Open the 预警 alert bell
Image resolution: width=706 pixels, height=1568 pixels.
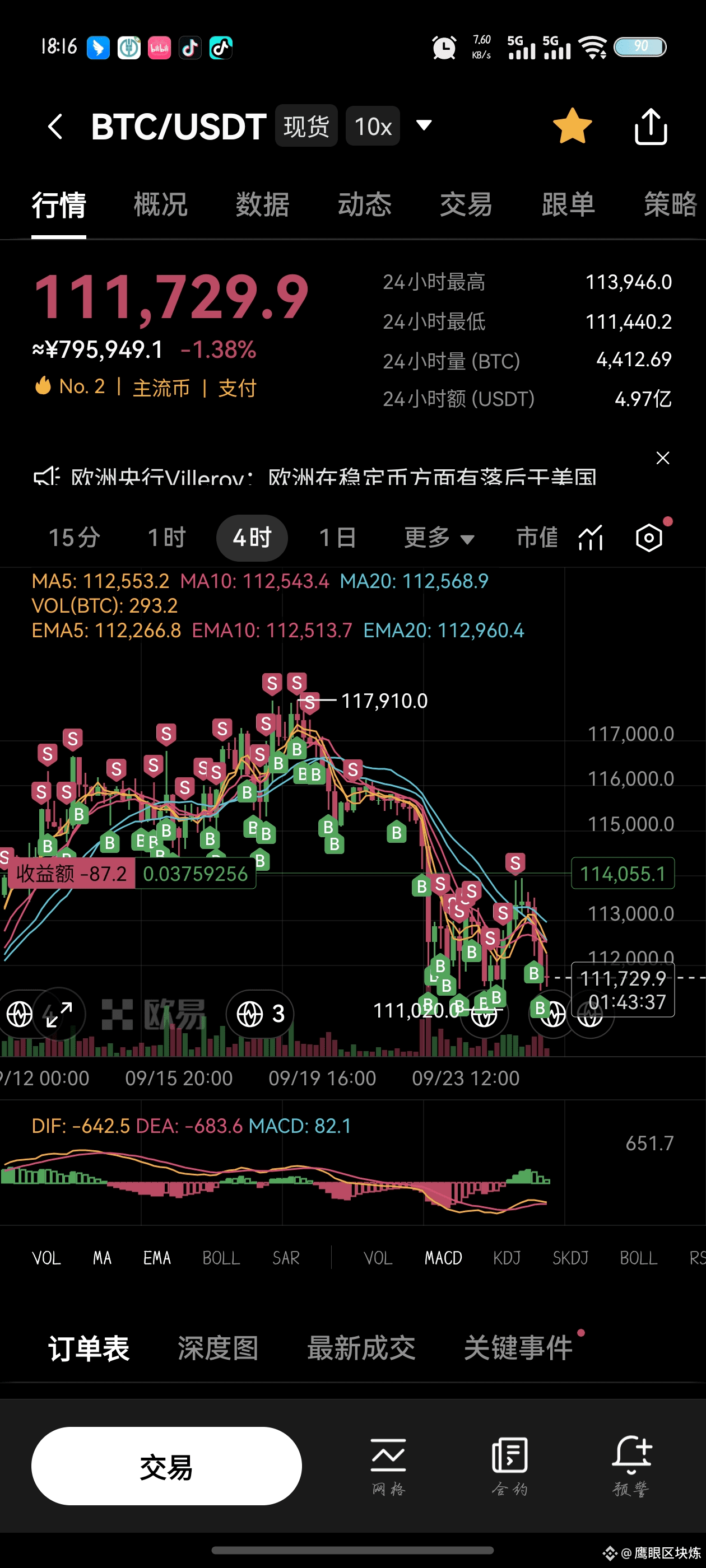pyautogui.click(x=631, y=1465)
